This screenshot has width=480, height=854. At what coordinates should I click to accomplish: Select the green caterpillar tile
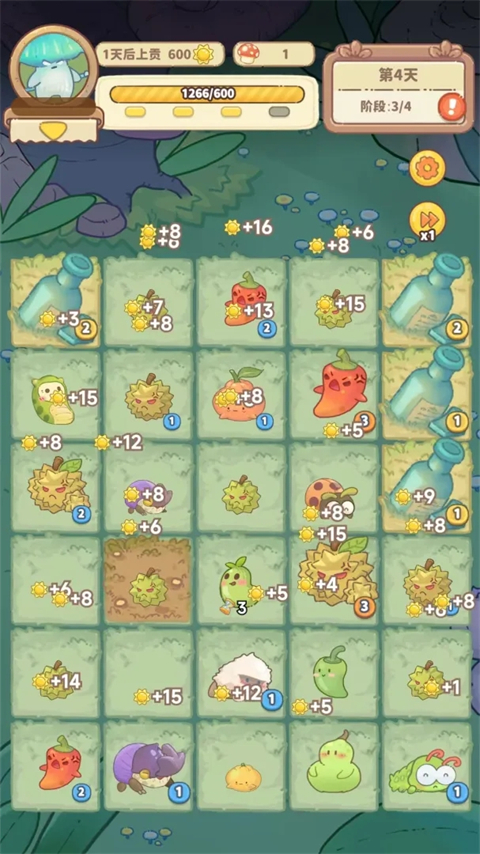point(427,765)
